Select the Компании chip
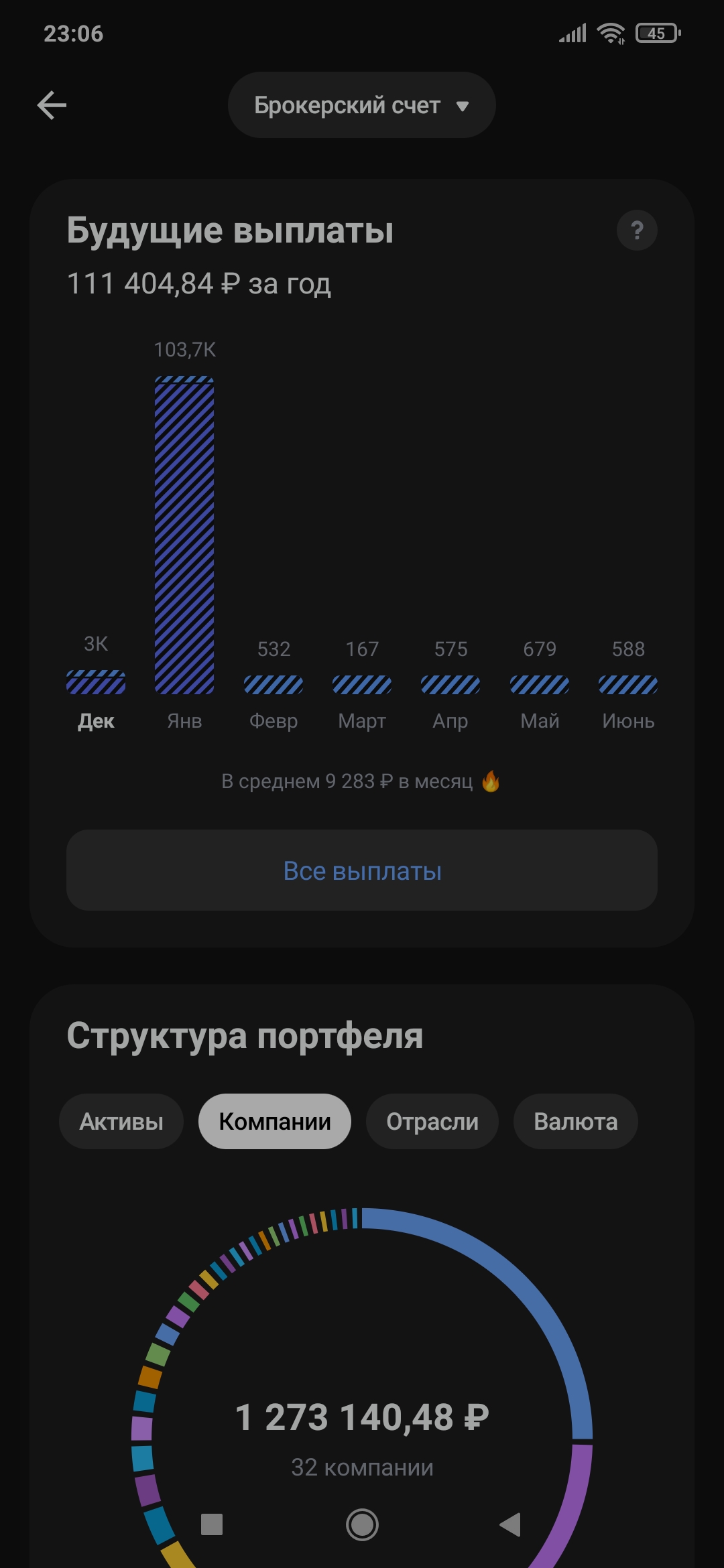This screenshot has width=724, height=1568. tap(275, 1121)
